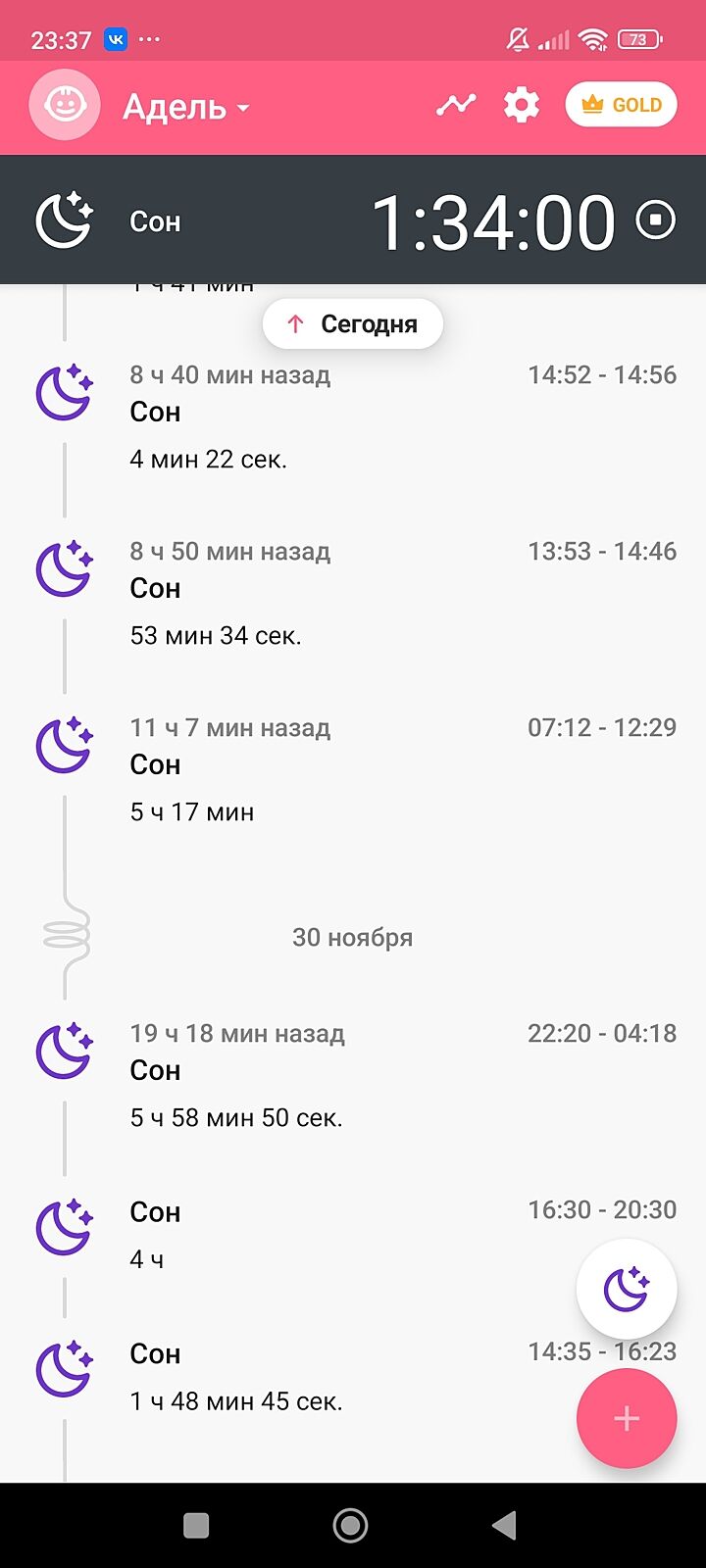
Task: Open the settings gear
Action: [x=522, y=105]
